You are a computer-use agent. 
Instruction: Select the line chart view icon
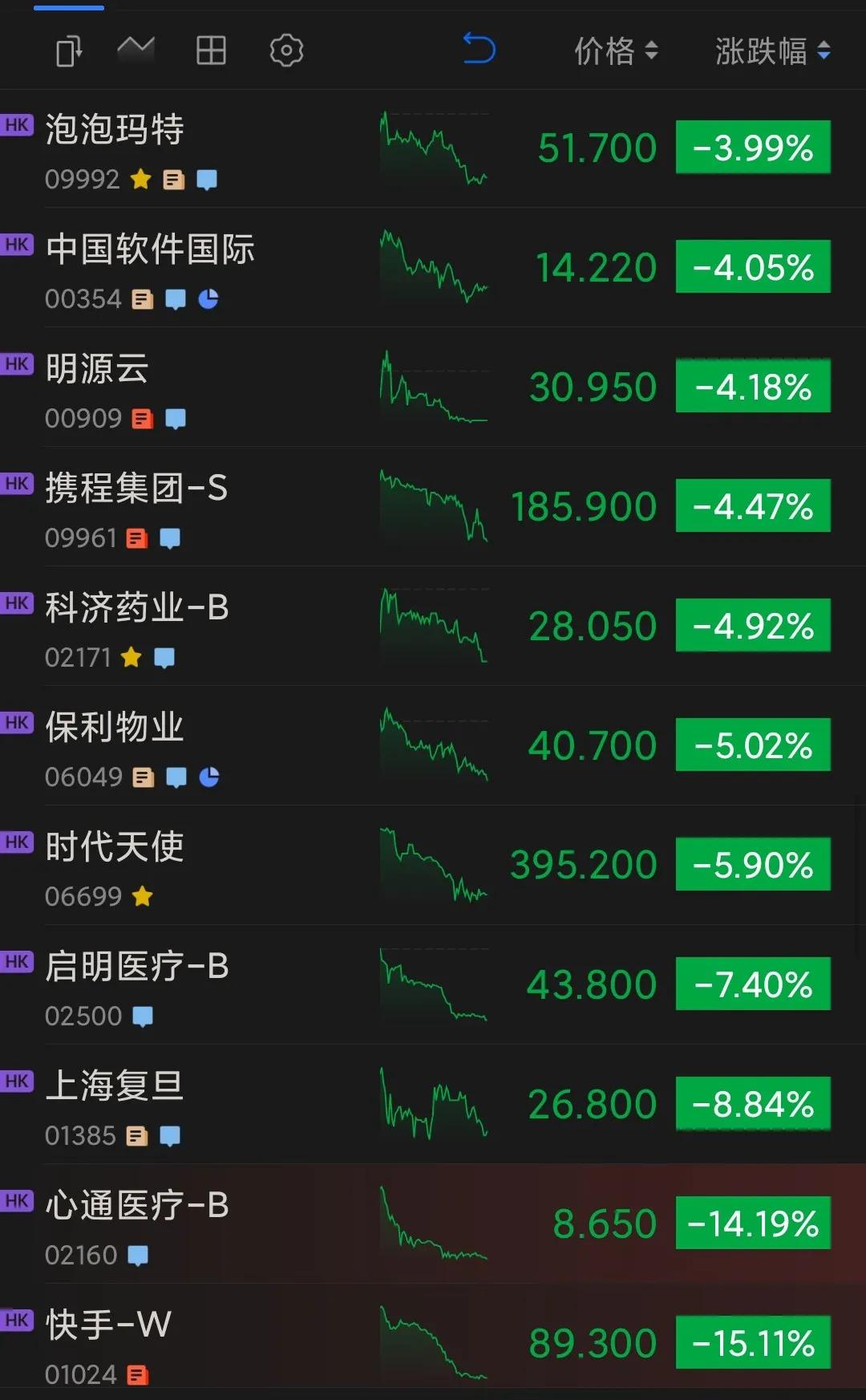click(135, 50)
